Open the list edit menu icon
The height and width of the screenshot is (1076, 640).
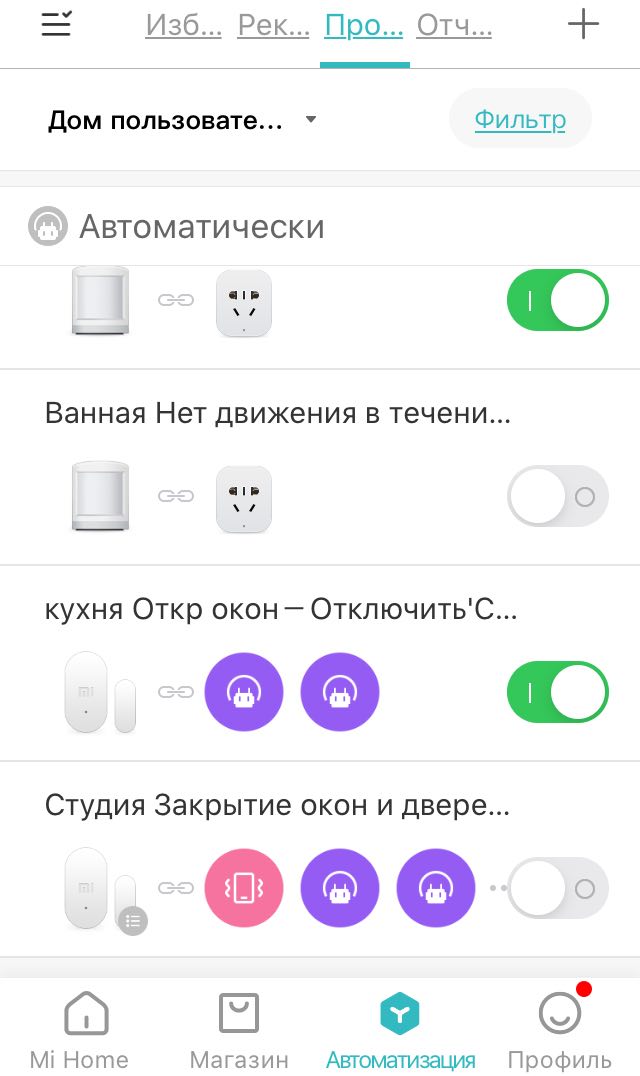click(56, 25)
